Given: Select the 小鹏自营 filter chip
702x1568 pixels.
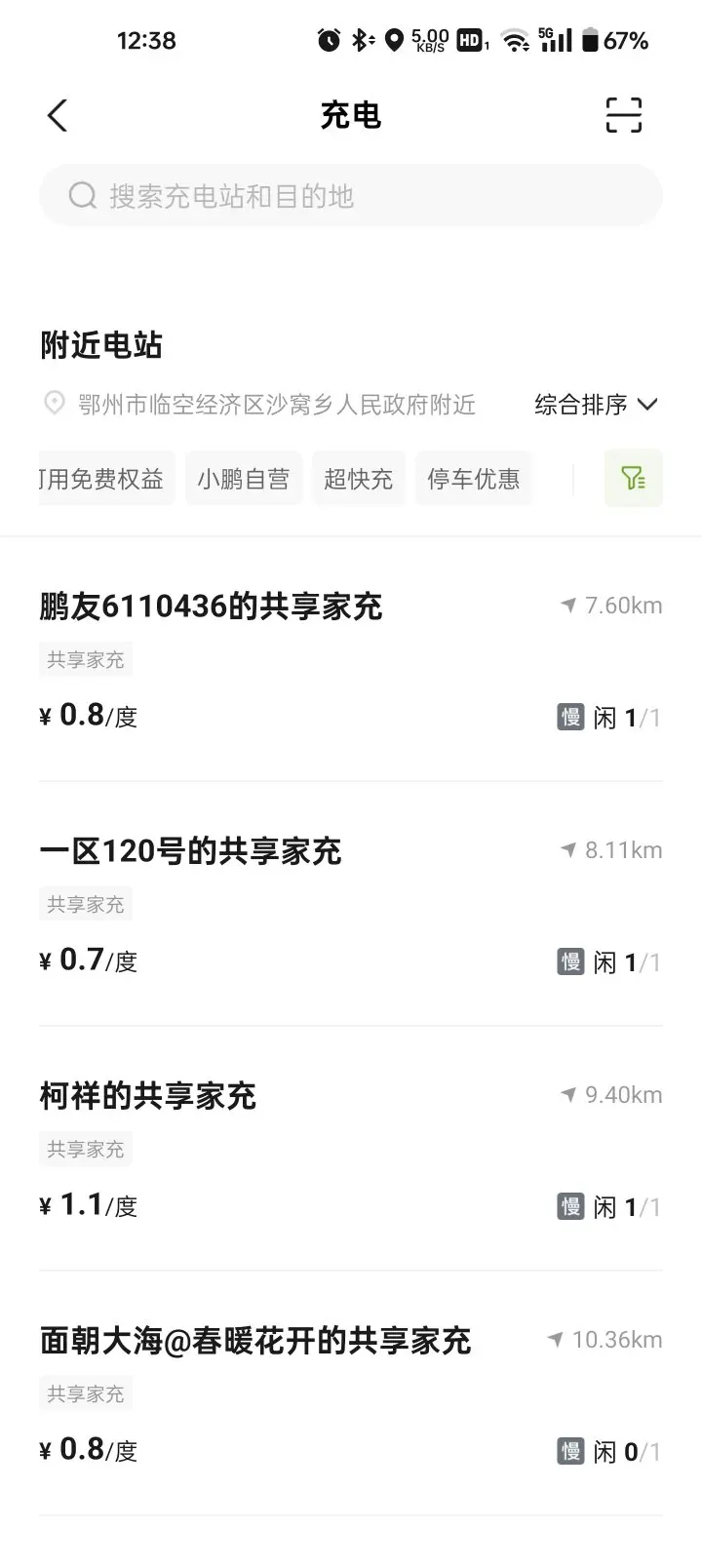Looking at the screenshot, I should click(x=244, y=479).
